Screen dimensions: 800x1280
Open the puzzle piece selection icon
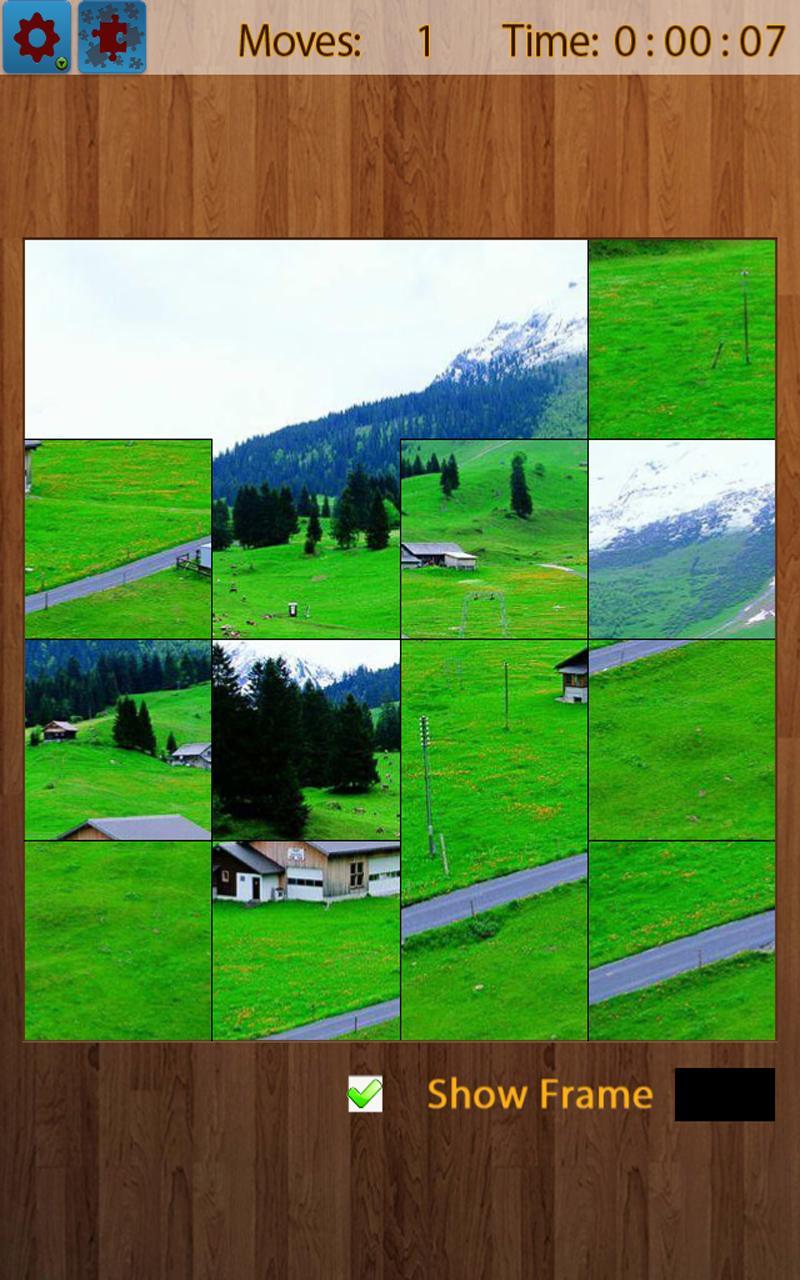click(112, 37)
